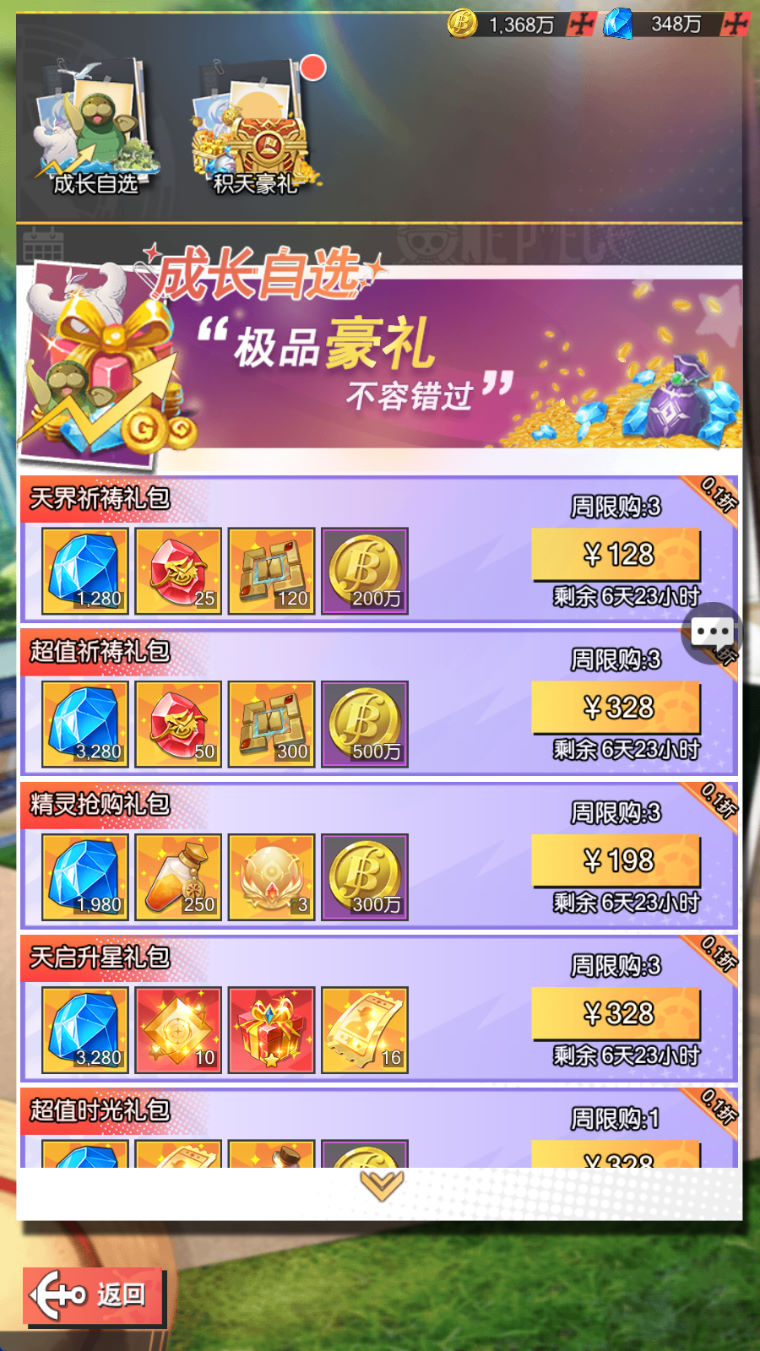The image size is (760, 1351).
Task: Purchase 精灵抢购礼包 for ¥198
Action: (x=616, y=861)
